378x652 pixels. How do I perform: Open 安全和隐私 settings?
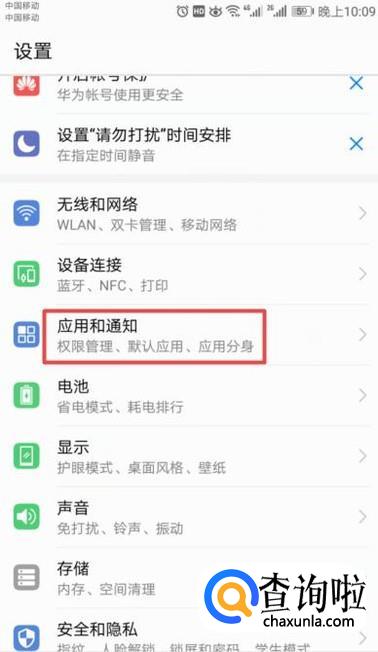tap(189, 630)
